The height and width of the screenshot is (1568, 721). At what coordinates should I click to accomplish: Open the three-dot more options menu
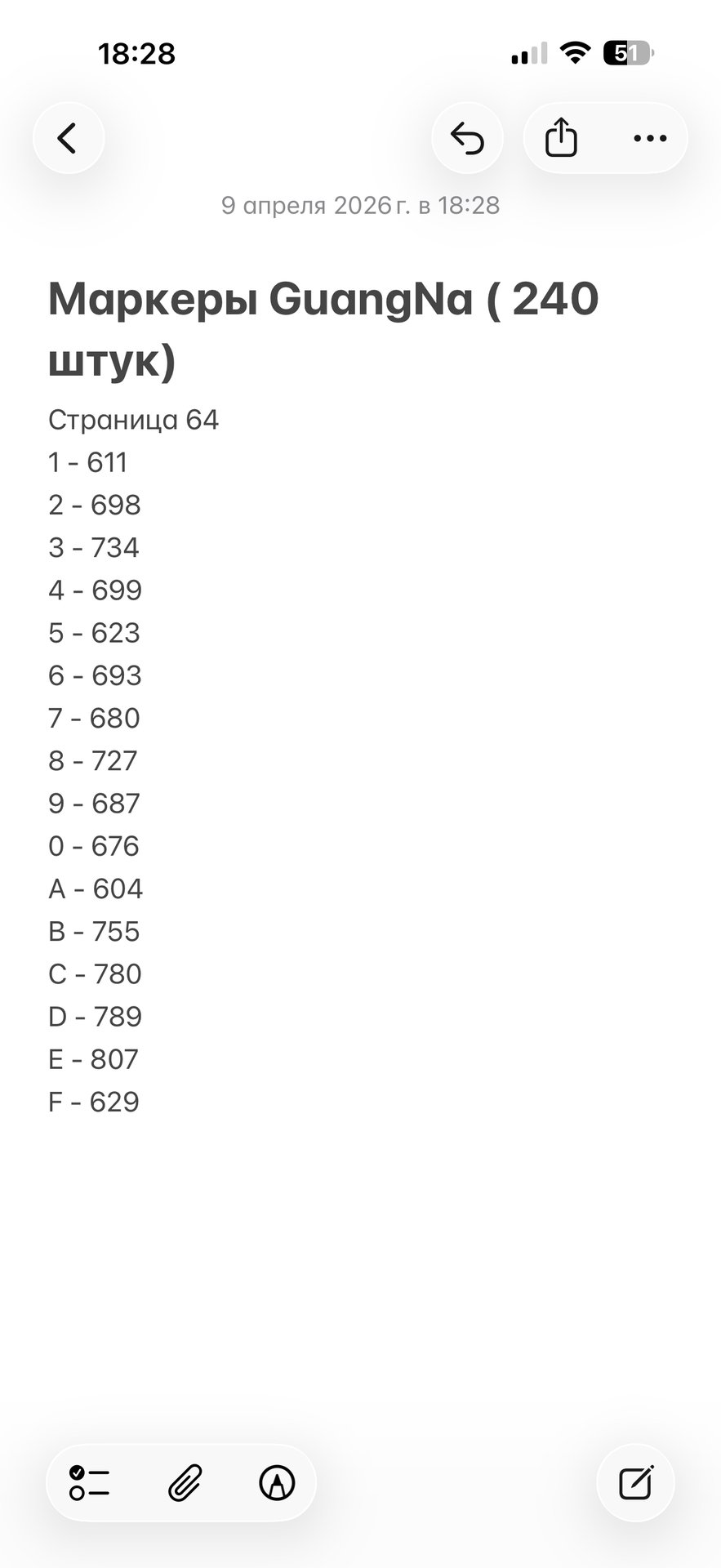click(x=650, y=138)
